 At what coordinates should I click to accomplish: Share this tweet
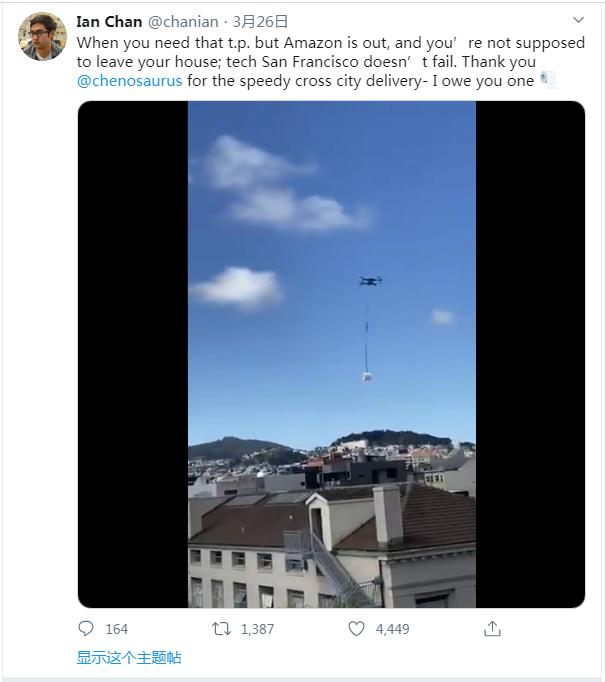pos(492,629)
